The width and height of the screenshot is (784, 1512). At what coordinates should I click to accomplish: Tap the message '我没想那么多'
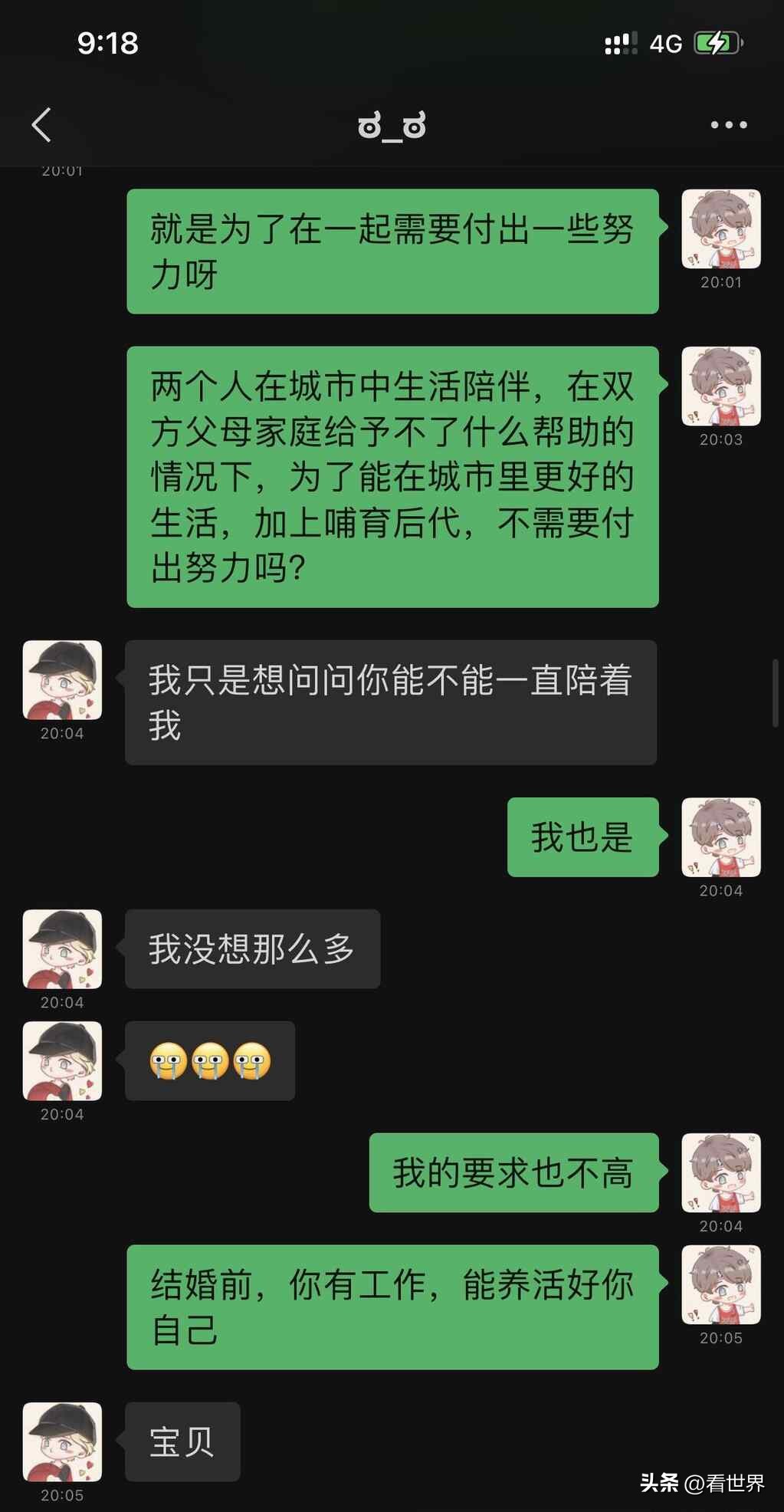click(x=253, y=950)
